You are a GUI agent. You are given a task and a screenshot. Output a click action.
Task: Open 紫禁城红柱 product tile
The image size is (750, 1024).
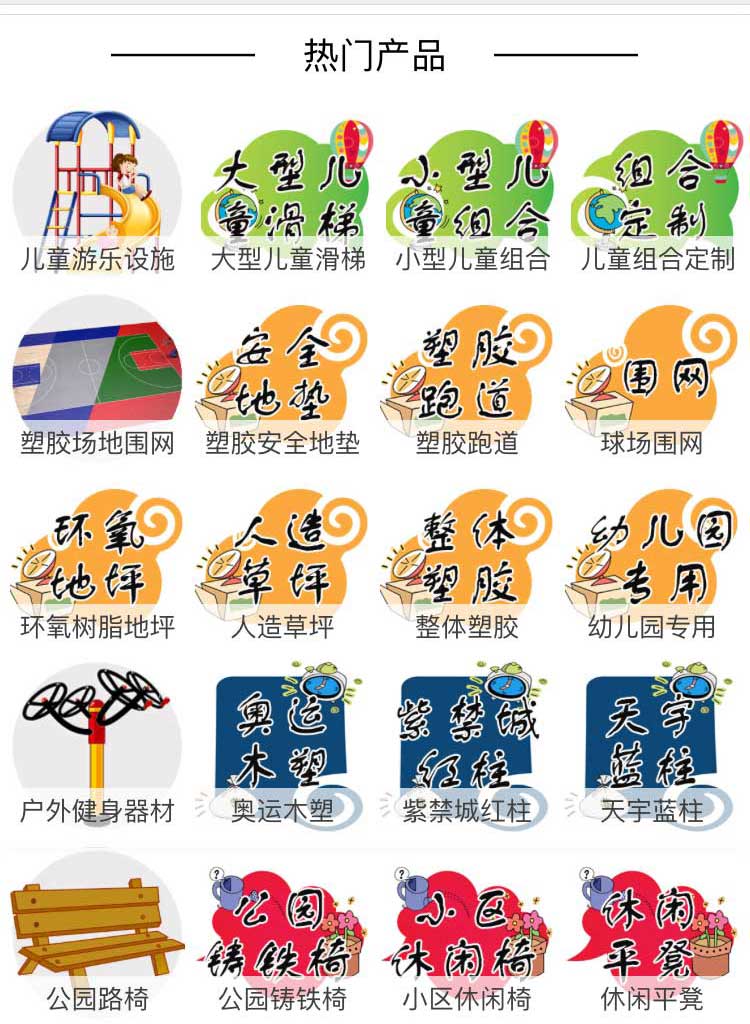pyautogui.click(x=469, y=747)
